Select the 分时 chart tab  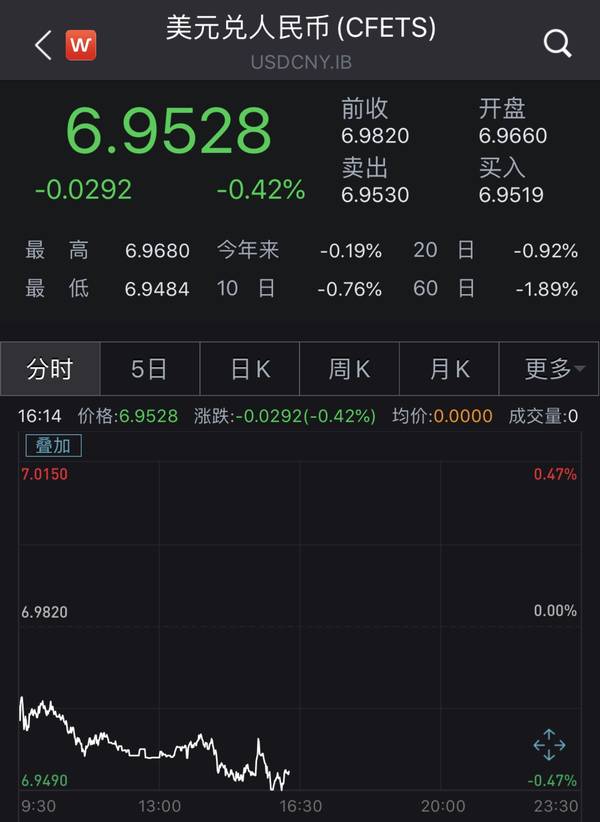[x=50, y=369]
